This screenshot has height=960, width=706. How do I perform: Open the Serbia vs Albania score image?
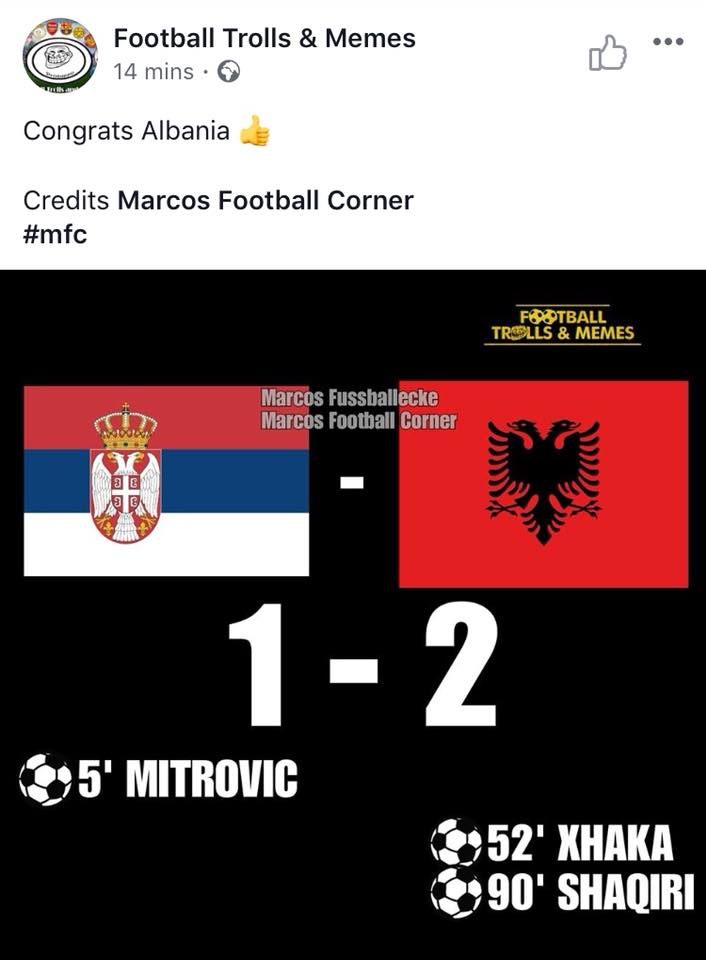pos(353,614)
